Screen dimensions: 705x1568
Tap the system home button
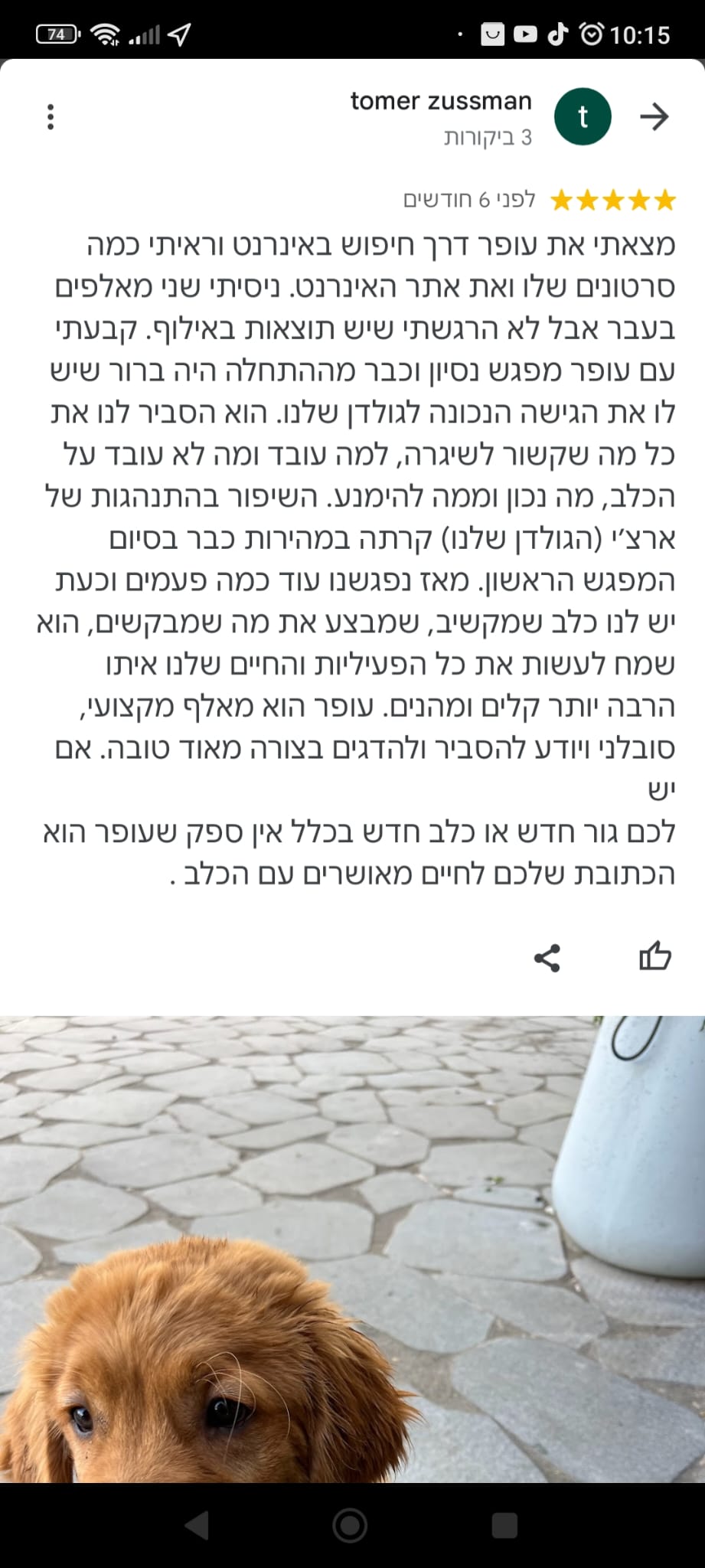(x=351, y=1525)
